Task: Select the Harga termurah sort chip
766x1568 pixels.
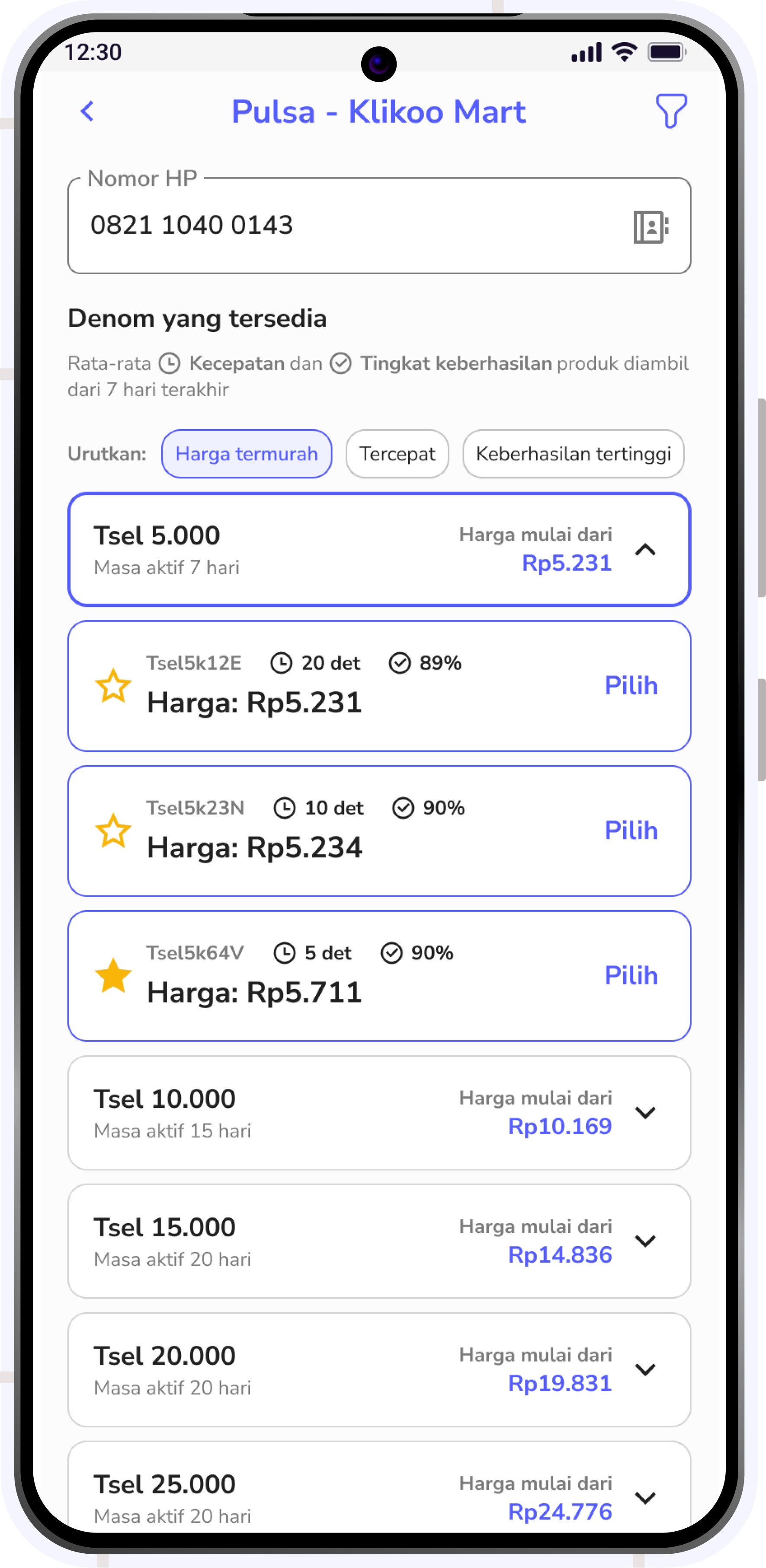Action: (x=247, y=453)
